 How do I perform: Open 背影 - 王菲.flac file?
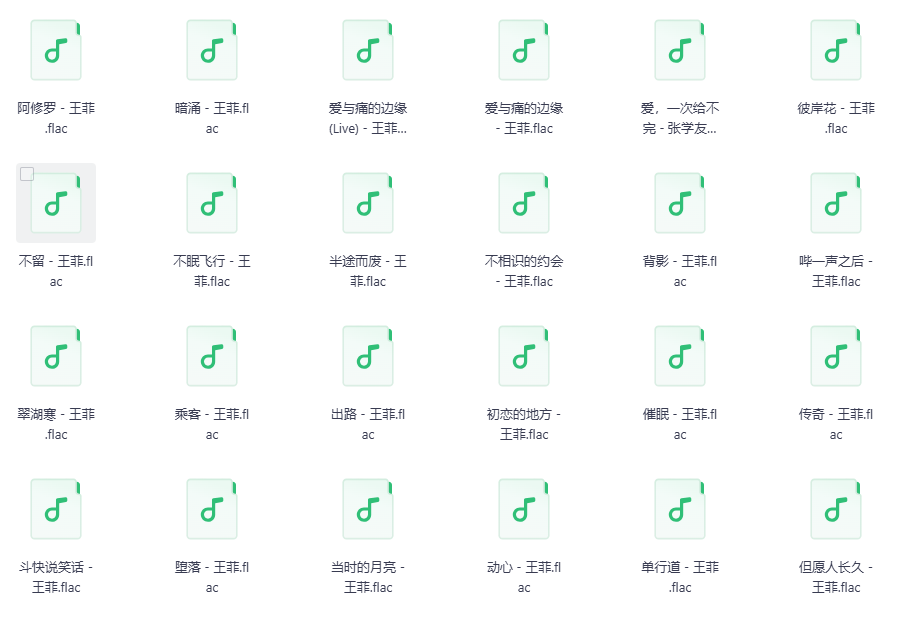680,203
